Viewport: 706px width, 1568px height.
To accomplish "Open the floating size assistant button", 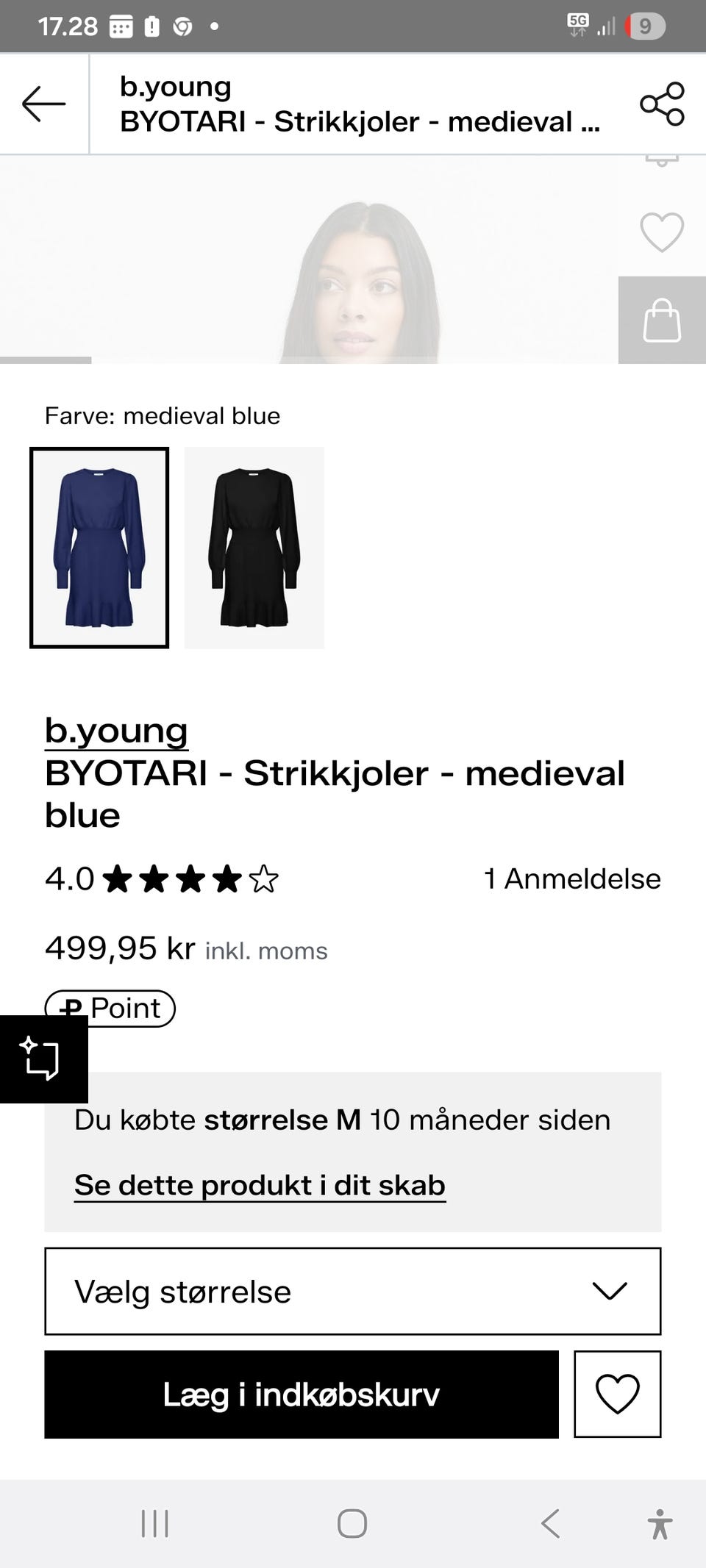I will tap(43, 1059).
